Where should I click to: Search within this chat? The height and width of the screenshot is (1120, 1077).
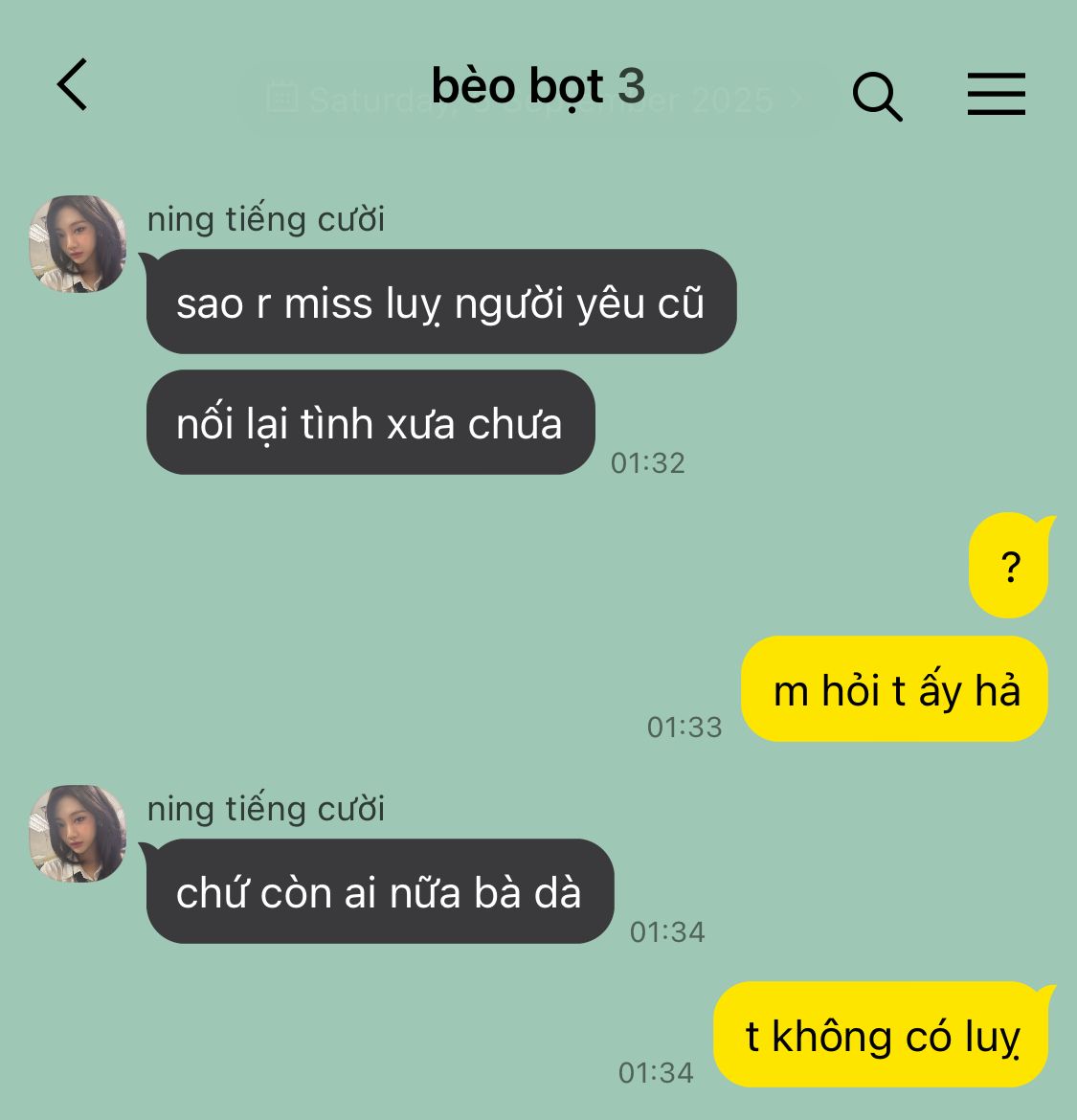[x=876, y=96]
